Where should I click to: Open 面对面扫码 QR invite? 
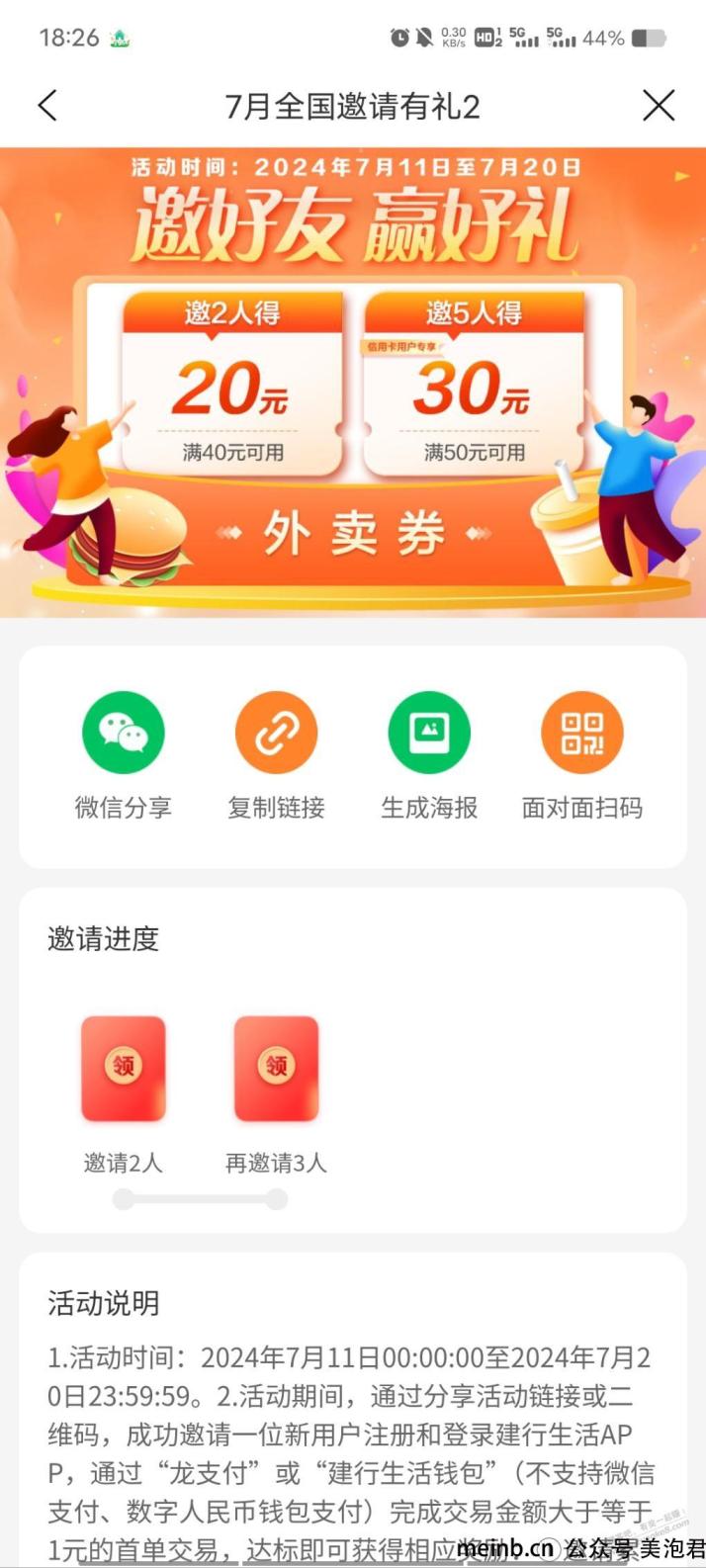(x=582, y=734)
